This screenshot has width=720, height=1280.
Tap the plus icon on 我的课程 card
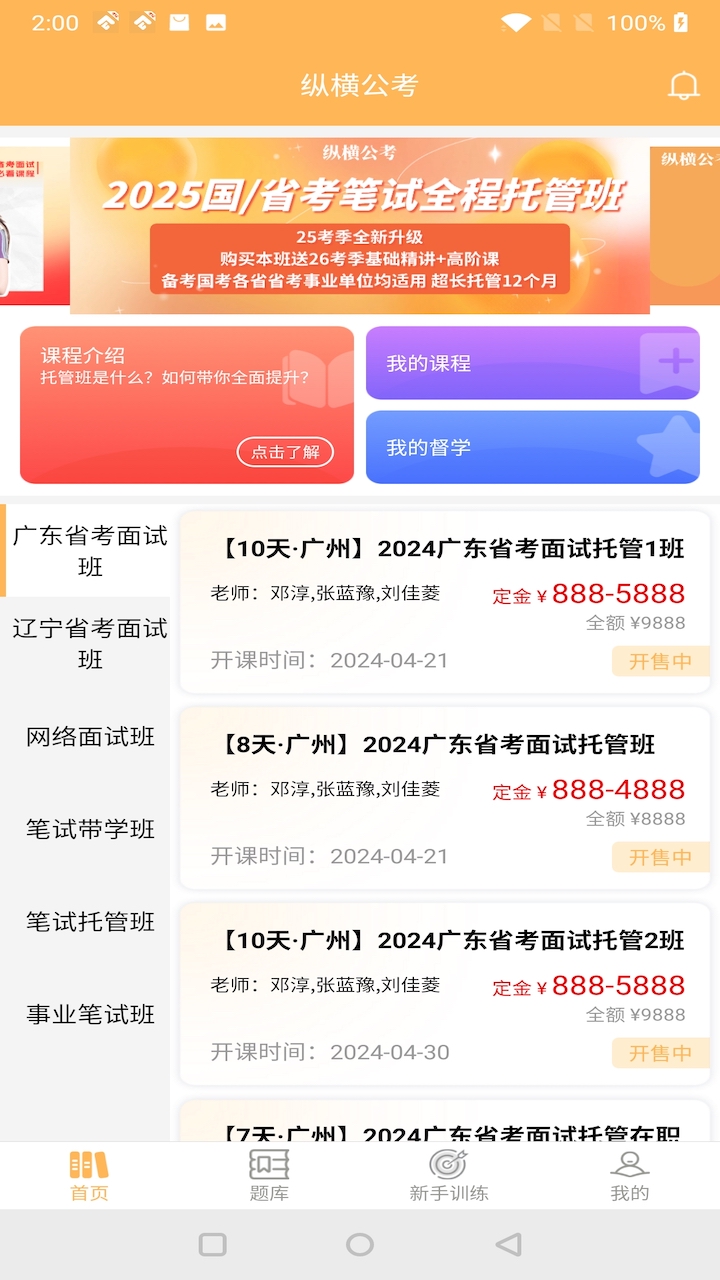click(x=675, y=363)
